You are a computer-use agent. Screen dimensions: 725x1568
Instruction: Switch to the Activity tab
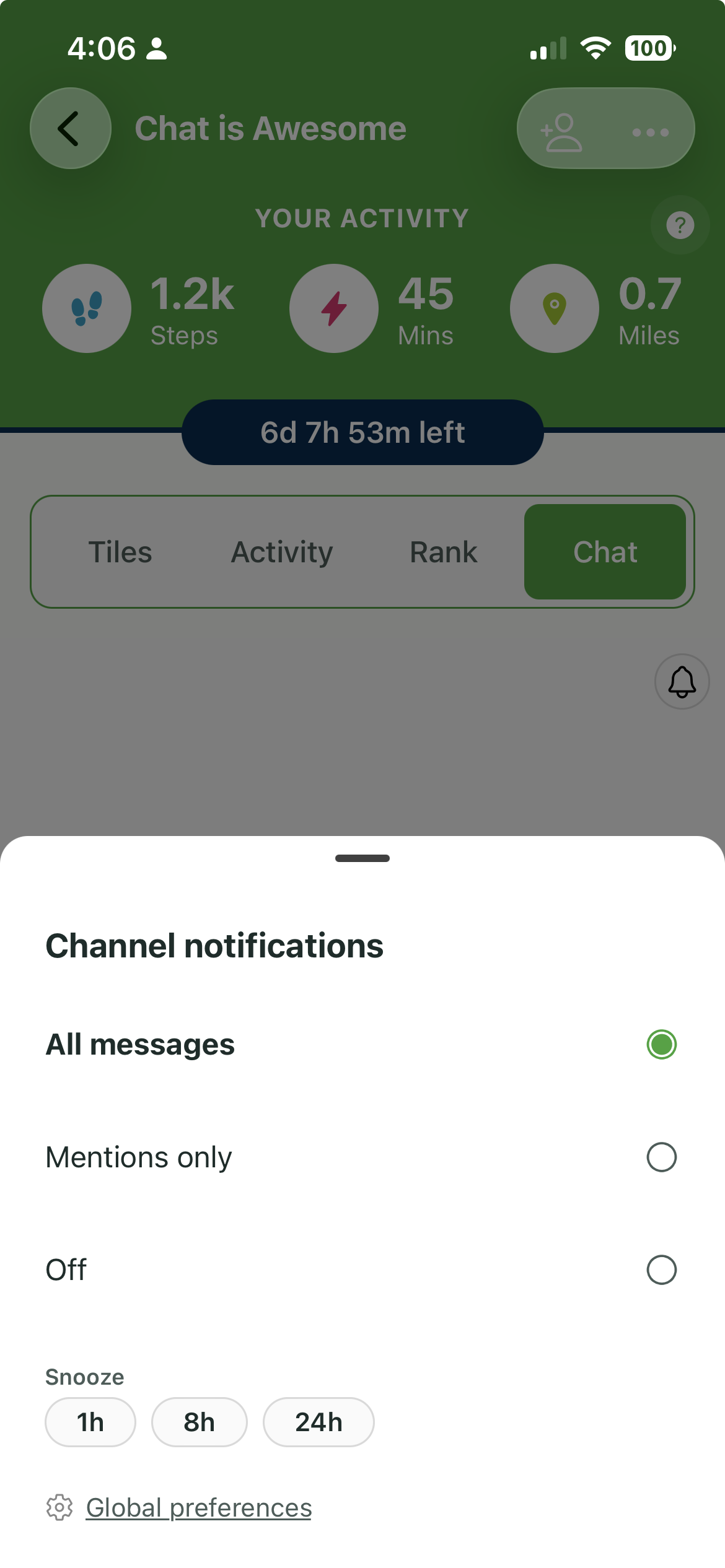[x=282, y=552]
